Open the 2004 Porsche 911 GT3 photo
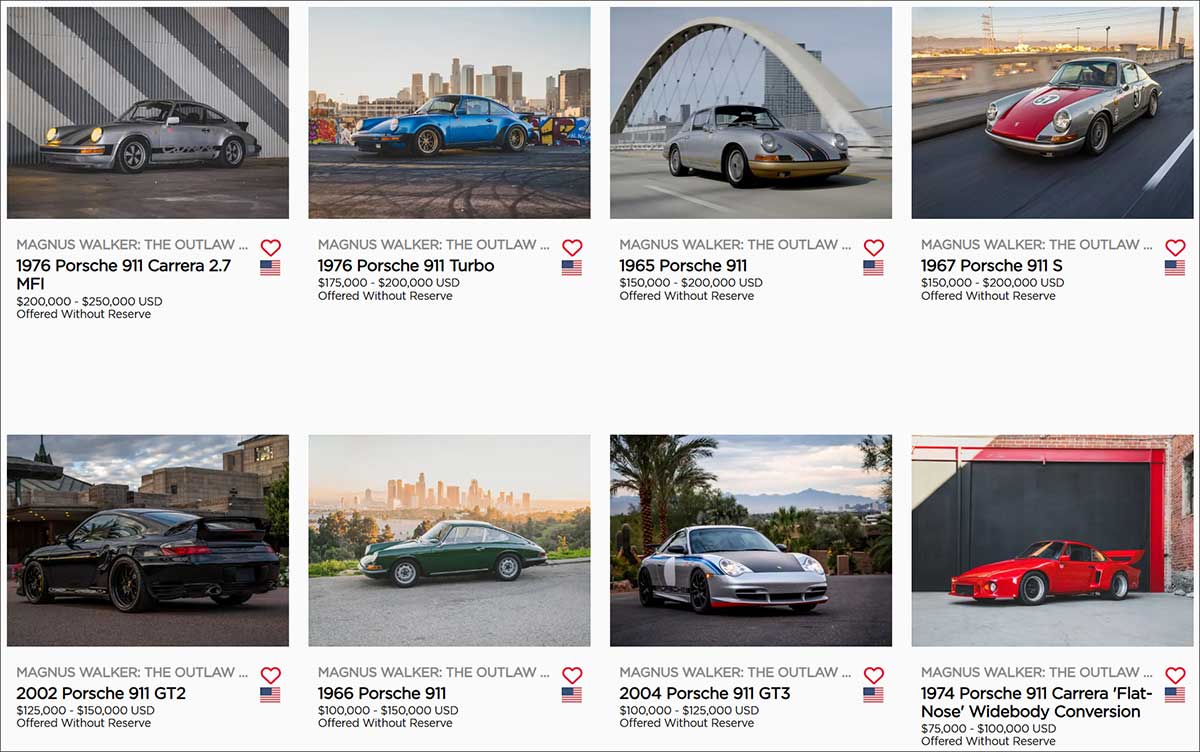Screen dimensions: 1200x752 (751, 540)
